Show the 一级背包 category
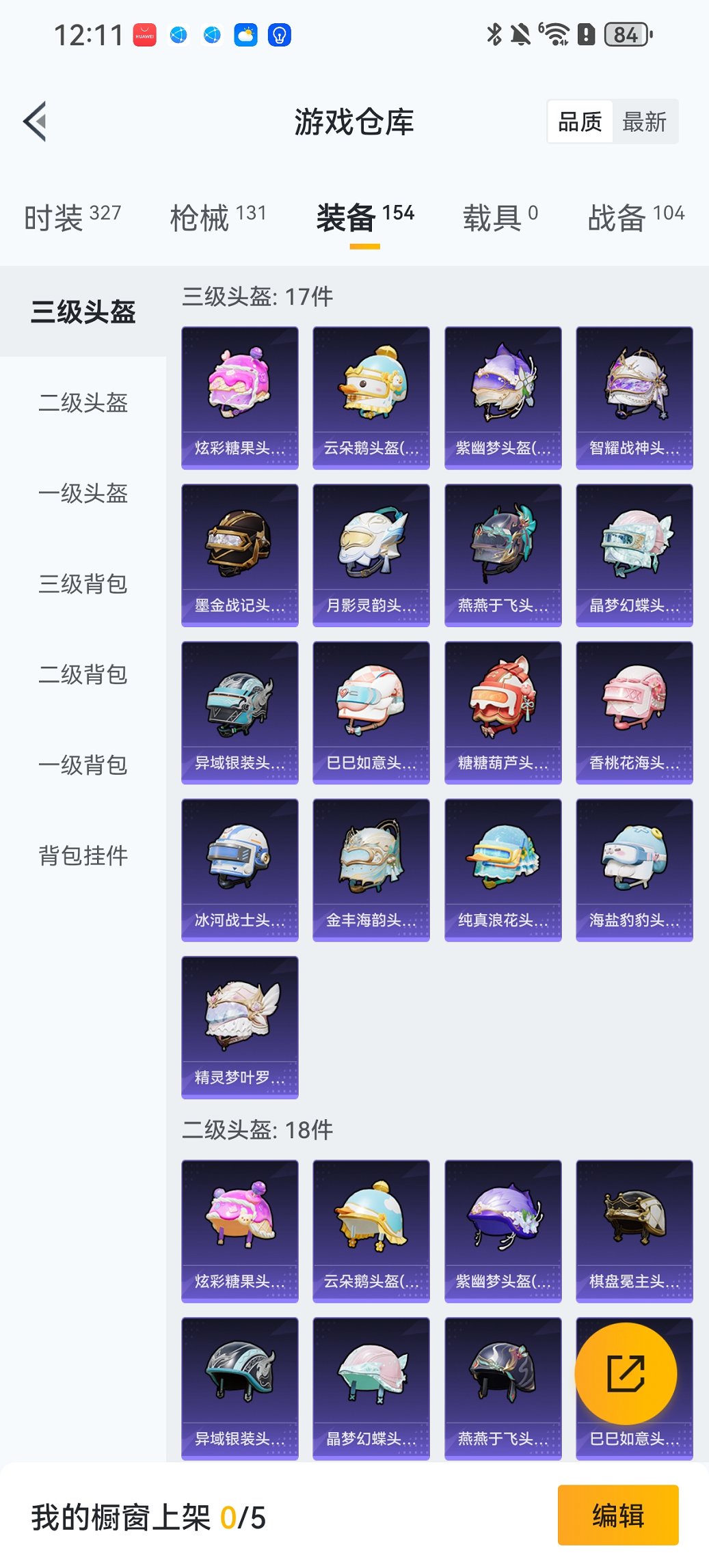 tap(83, 765)
